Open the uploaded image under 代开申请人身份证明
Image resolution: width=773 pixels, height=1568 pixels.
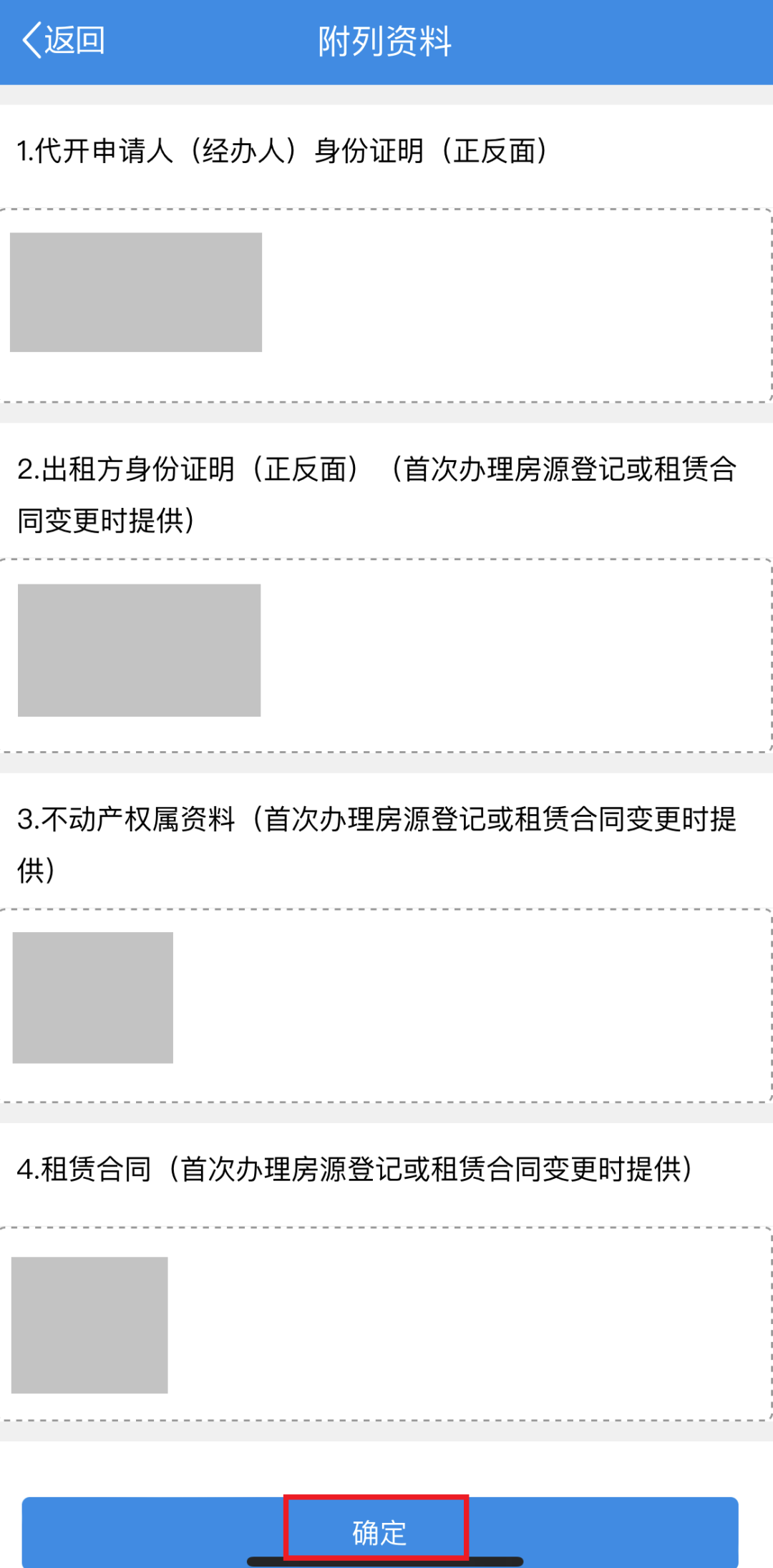pyautogui.click(x=136, y=292)
